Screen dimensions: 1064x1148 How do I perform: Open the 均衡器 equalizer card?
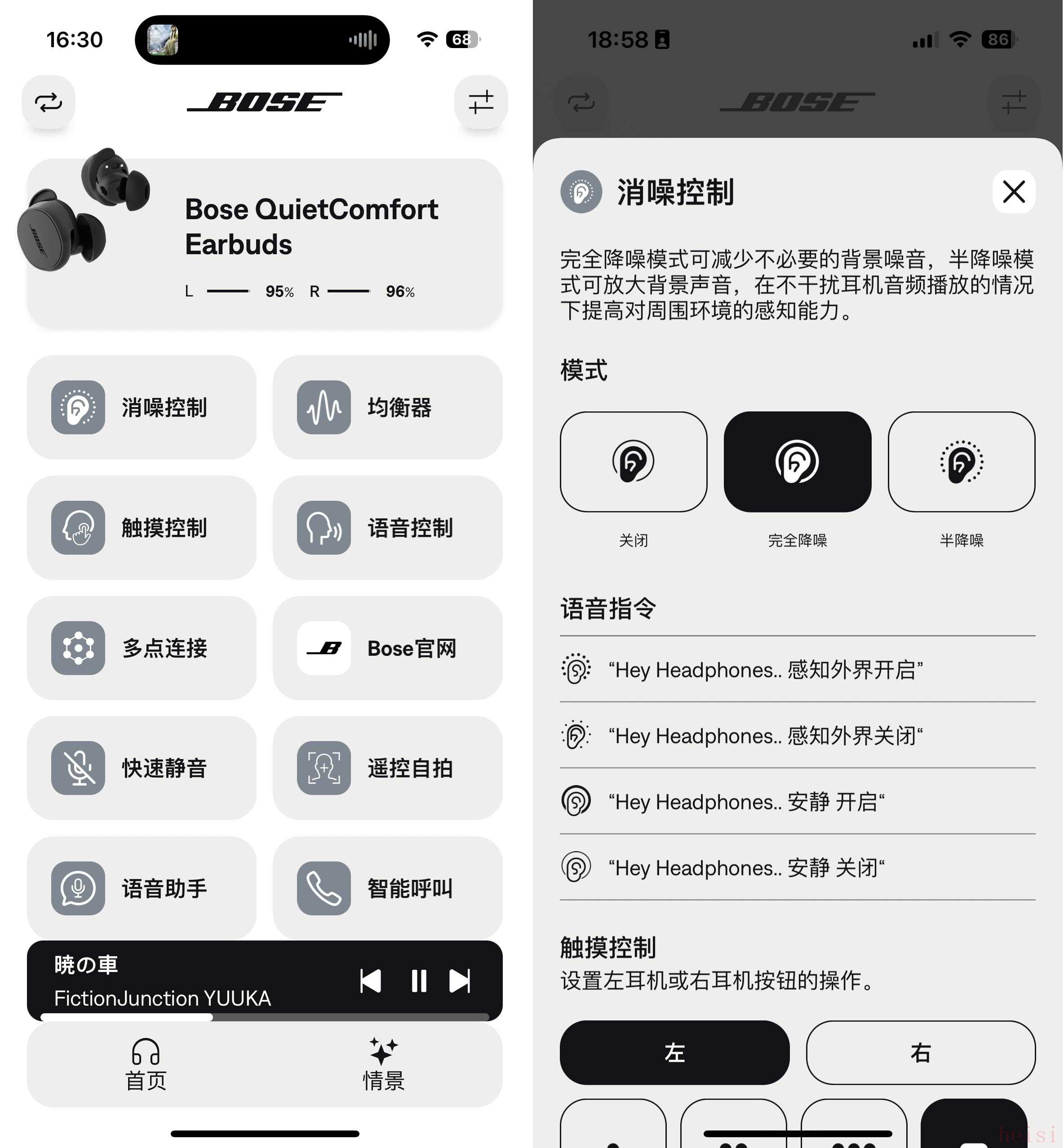tap(387, 407)
